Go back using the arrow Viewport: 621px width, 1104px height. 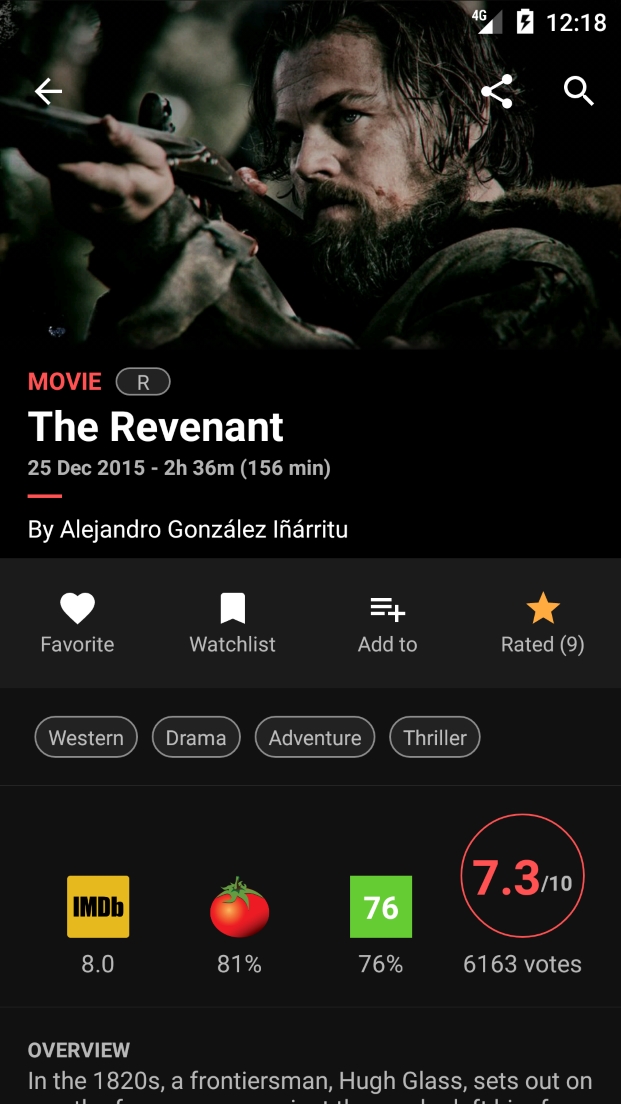coord(48,92)
